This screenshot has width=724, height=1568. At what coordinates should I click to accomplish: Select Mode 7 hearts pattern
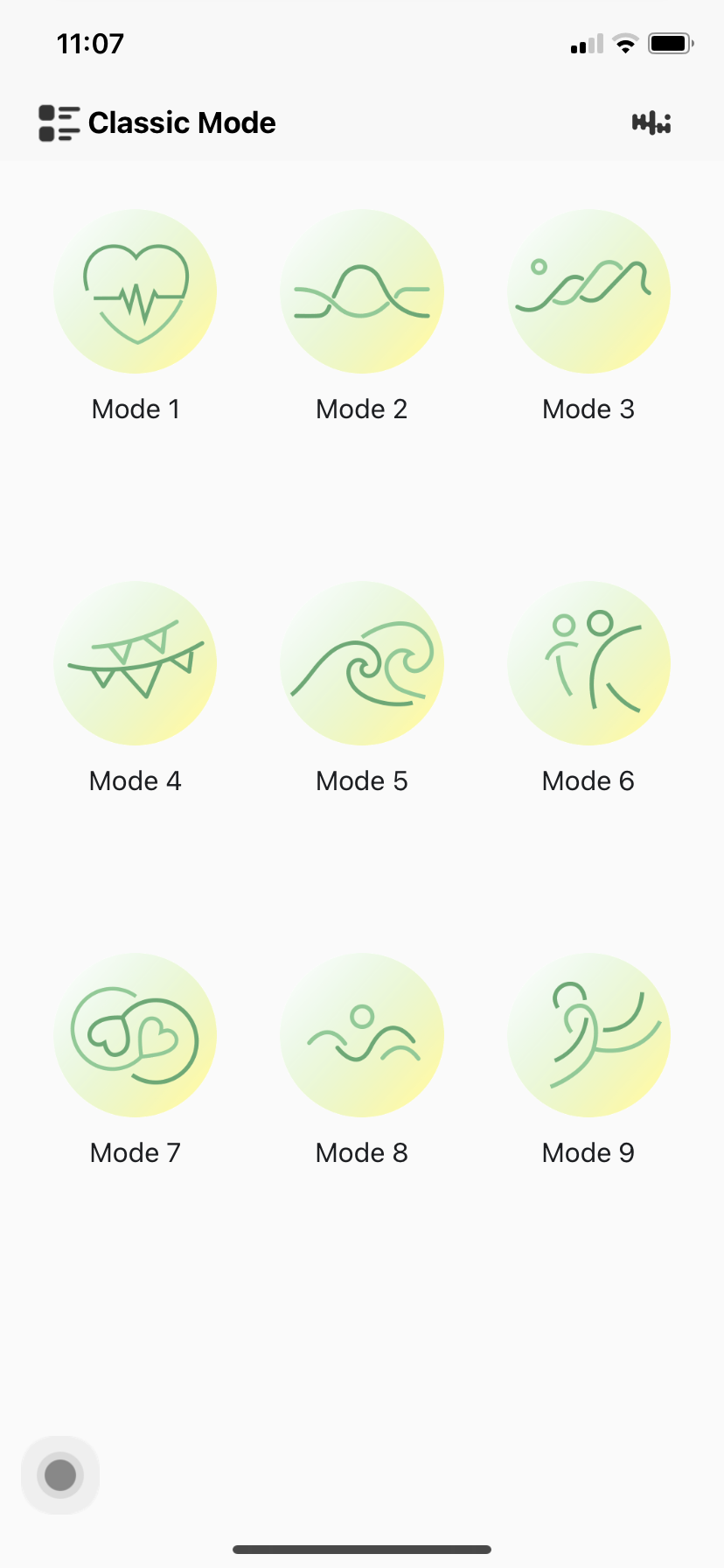136,1035
